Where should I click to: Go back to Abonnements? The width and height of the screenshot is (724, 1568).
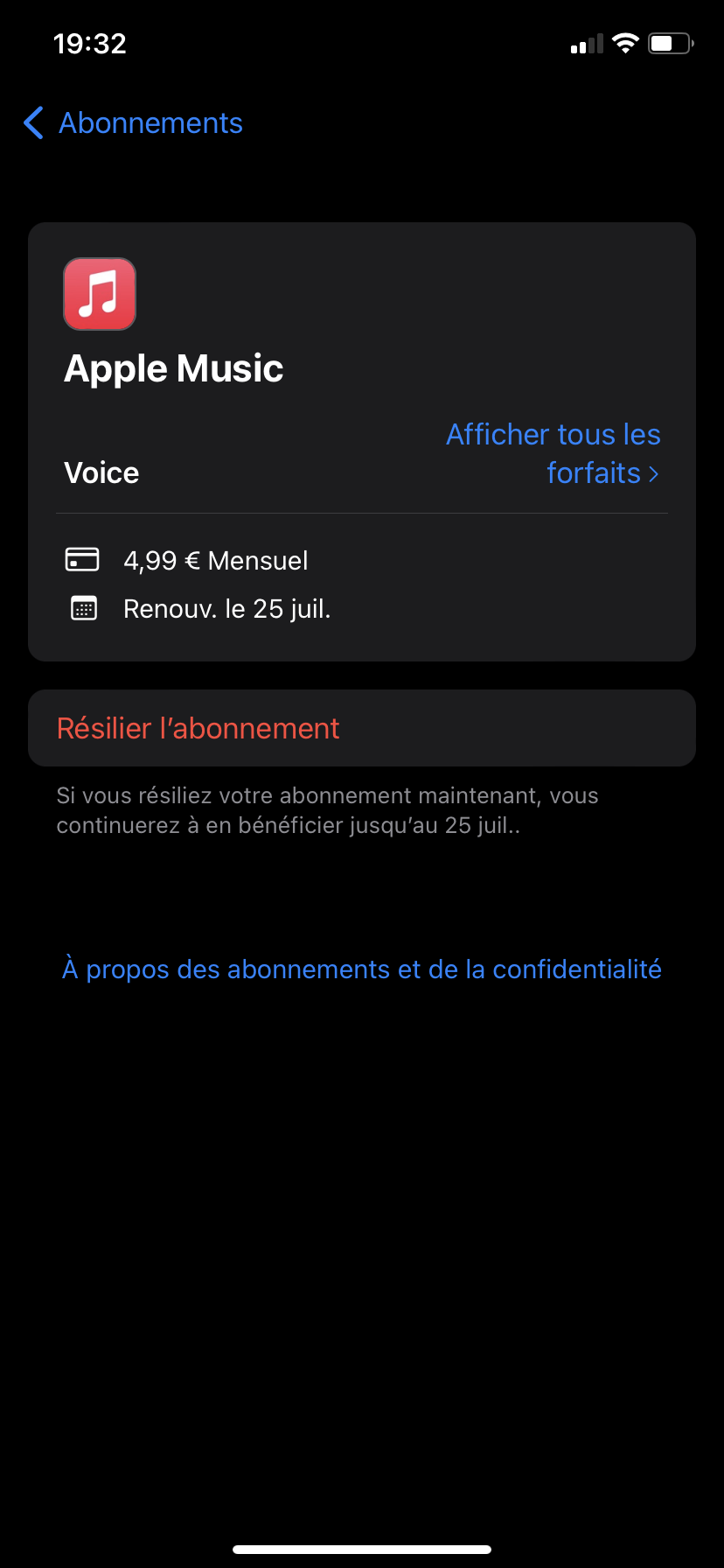tap(133, 123)
